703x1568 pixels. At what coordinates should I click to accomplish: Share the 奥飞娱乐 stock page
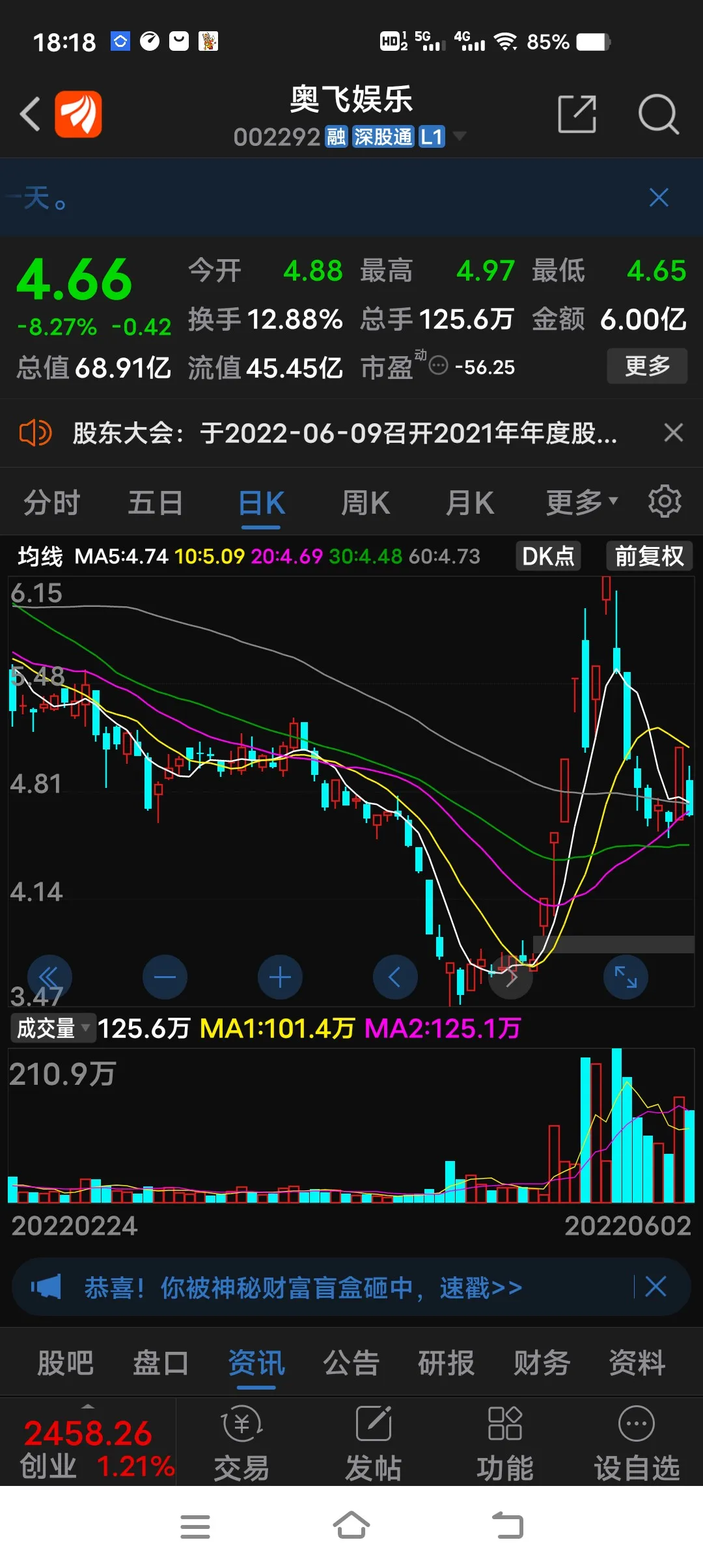[577, 114]
